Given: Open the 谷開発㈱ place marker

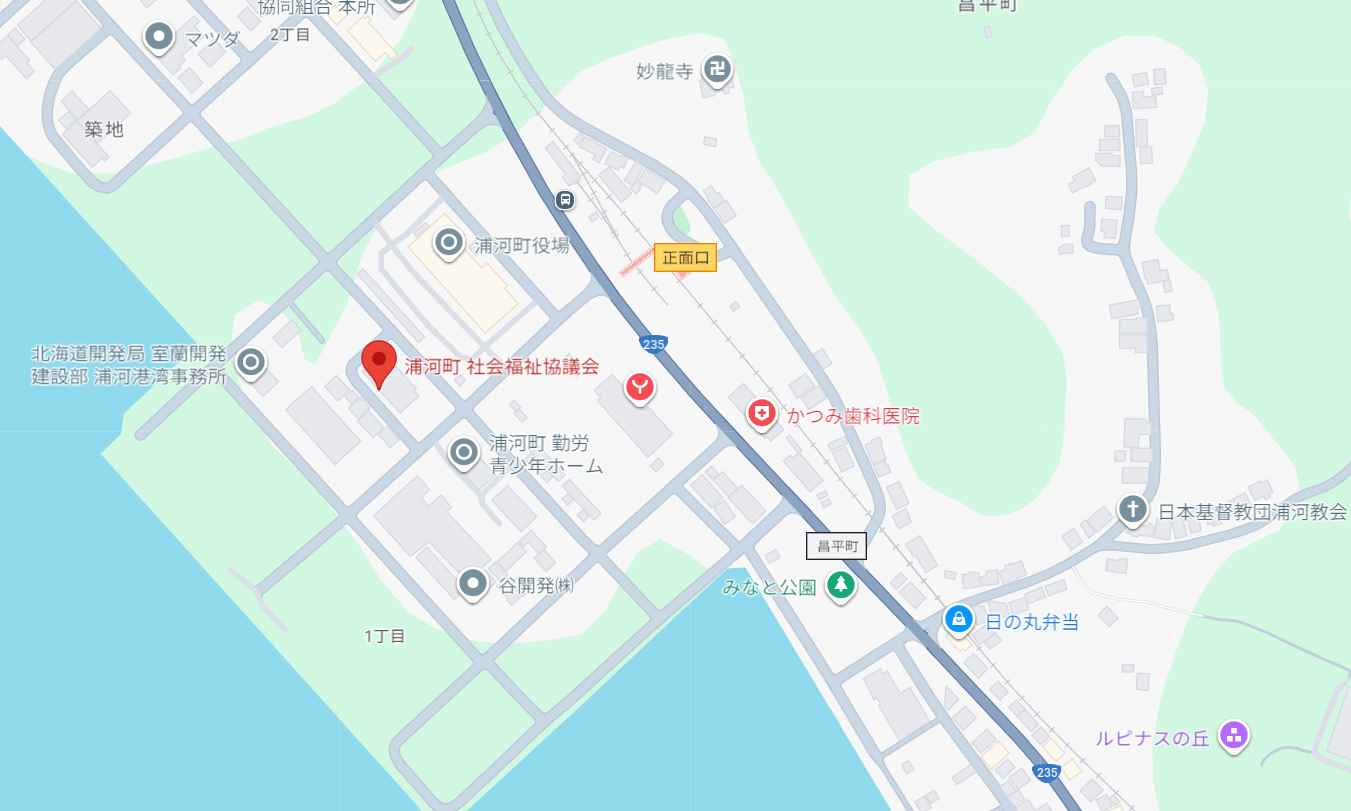Looking at the screenshot, I should tap(472, 583).
